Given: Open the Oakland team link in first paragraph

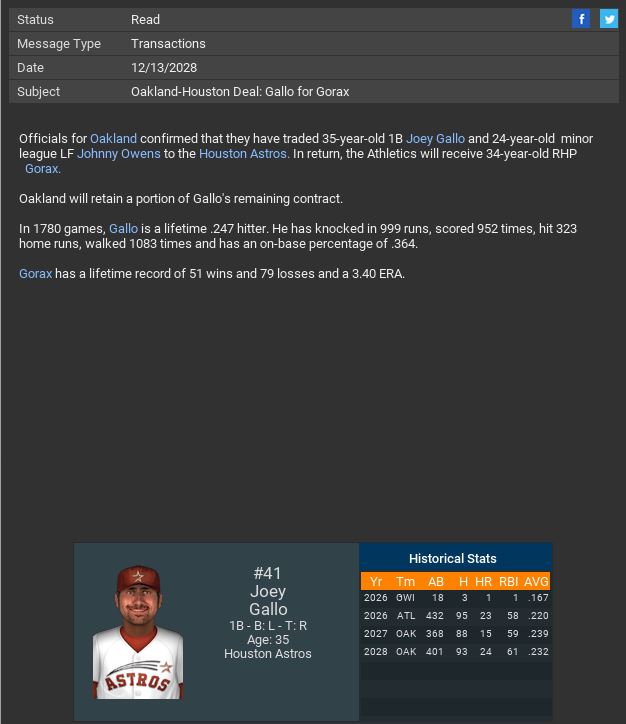Looking at the screenshot, I should 113,139.
